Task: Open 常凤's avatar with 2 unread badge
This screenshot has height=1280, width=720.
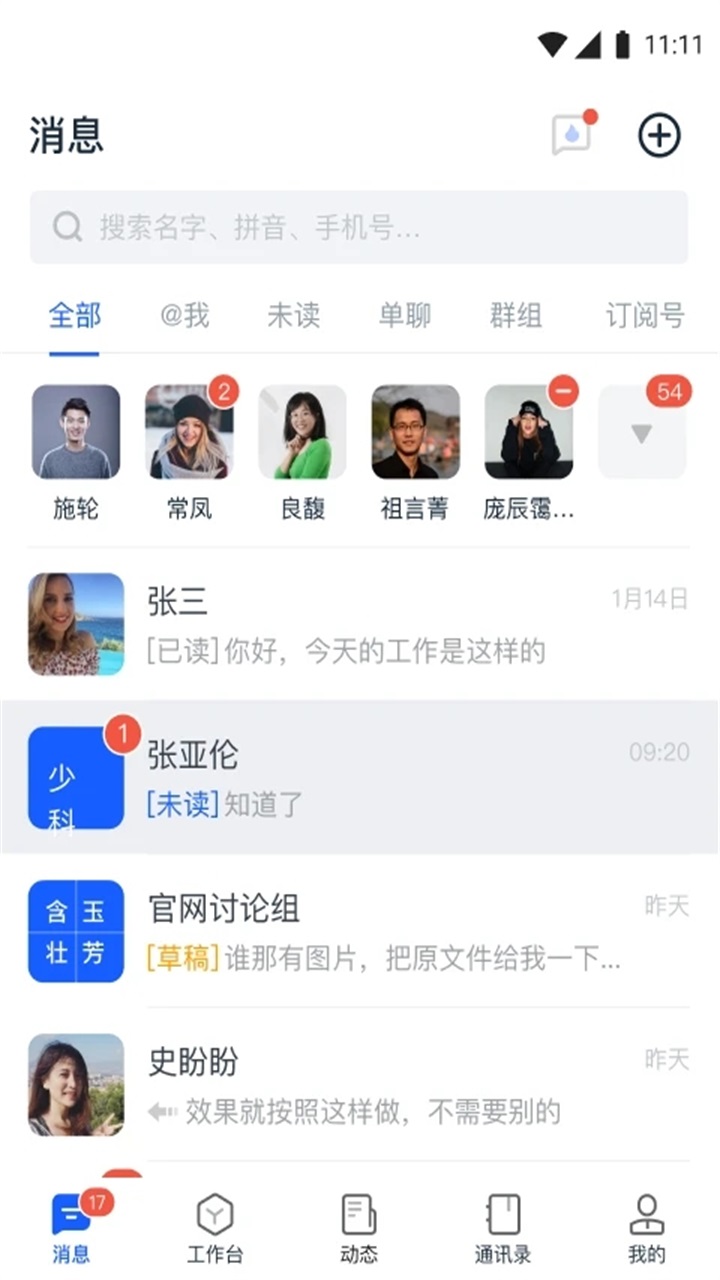Action: (189, 431)
